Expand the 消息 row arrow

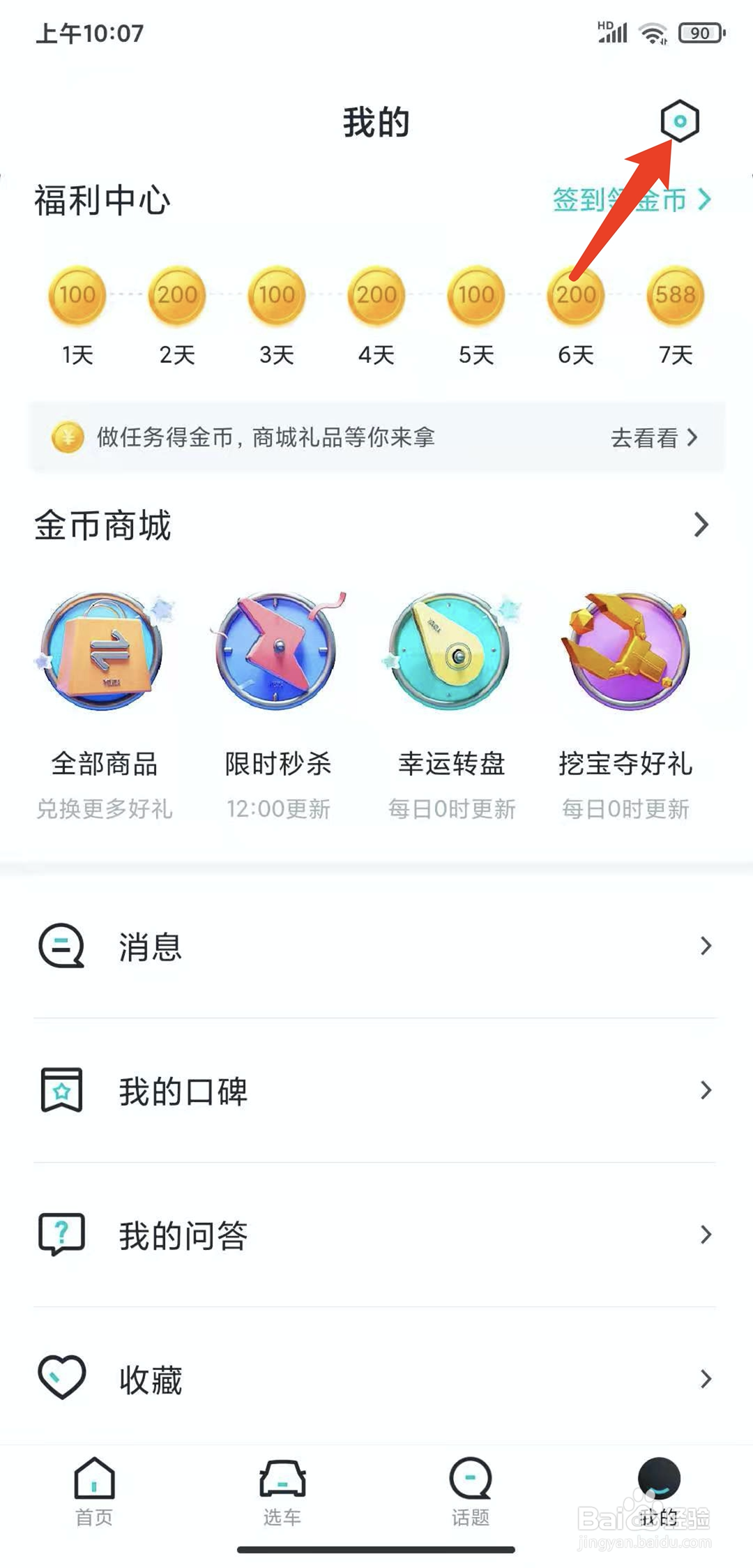pyautogui.click(x=706, y=947)
